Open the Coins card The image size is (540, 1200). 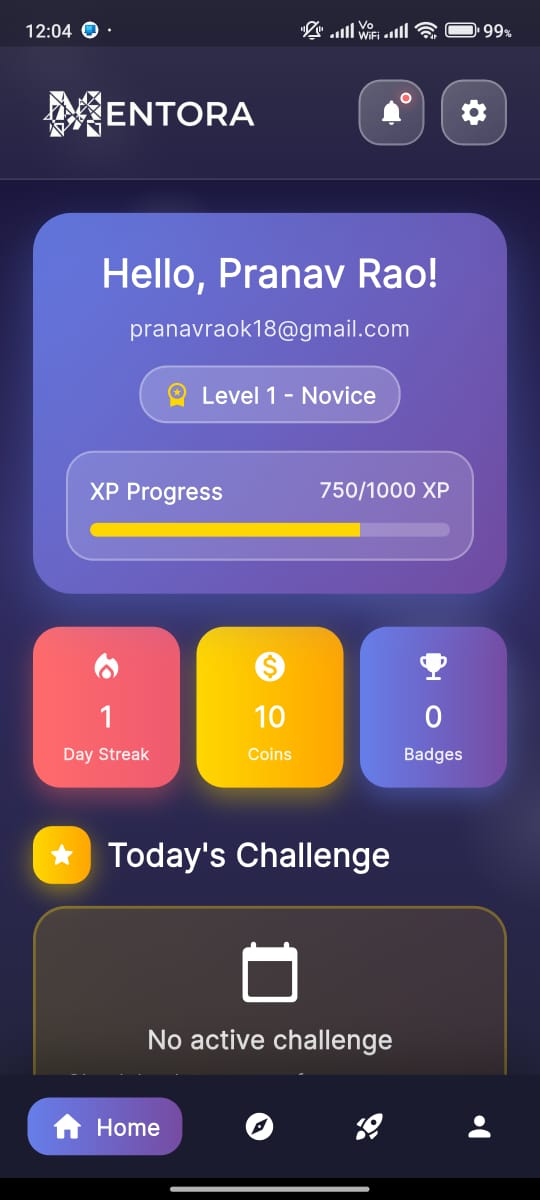pos(270,707)
